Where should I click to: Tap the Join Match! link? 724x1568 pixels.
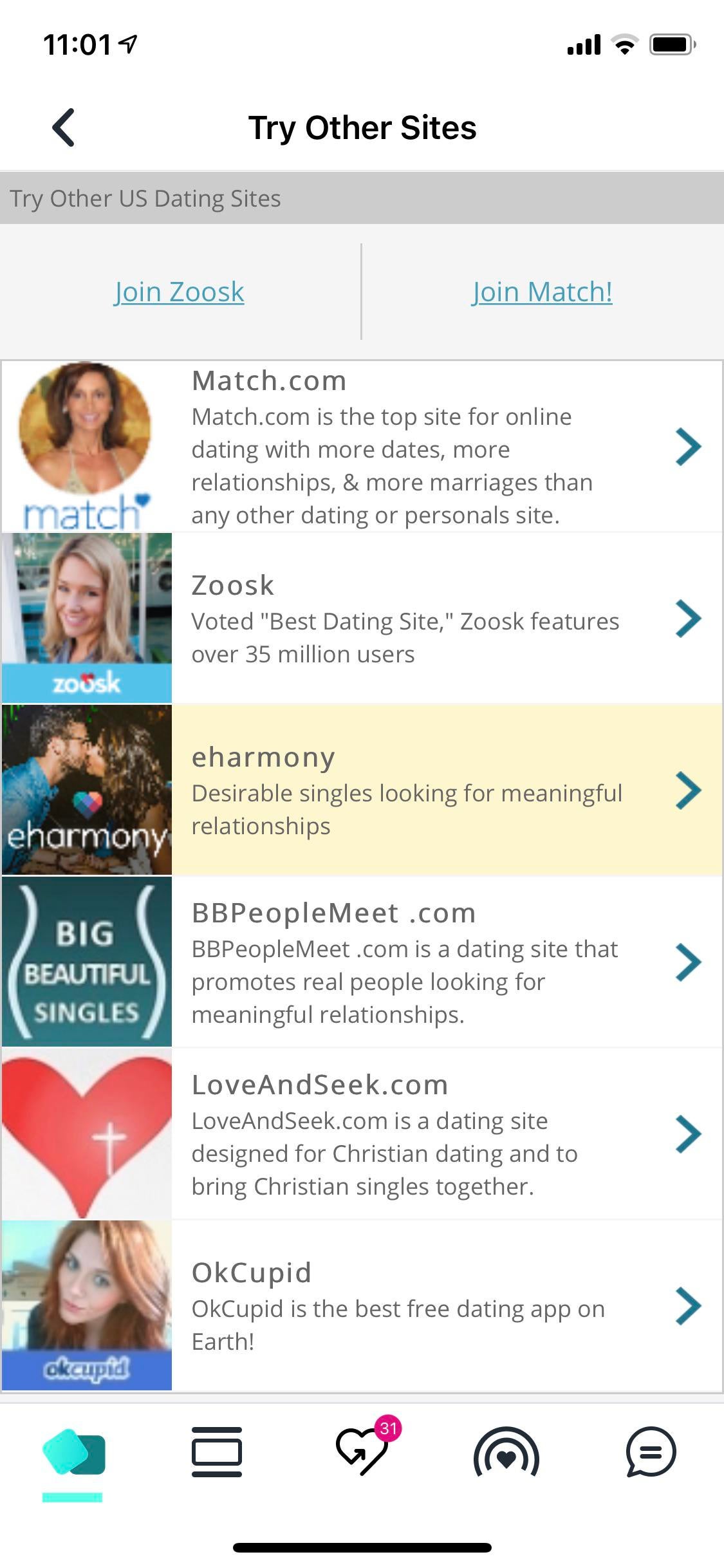(x=542, y=292)
